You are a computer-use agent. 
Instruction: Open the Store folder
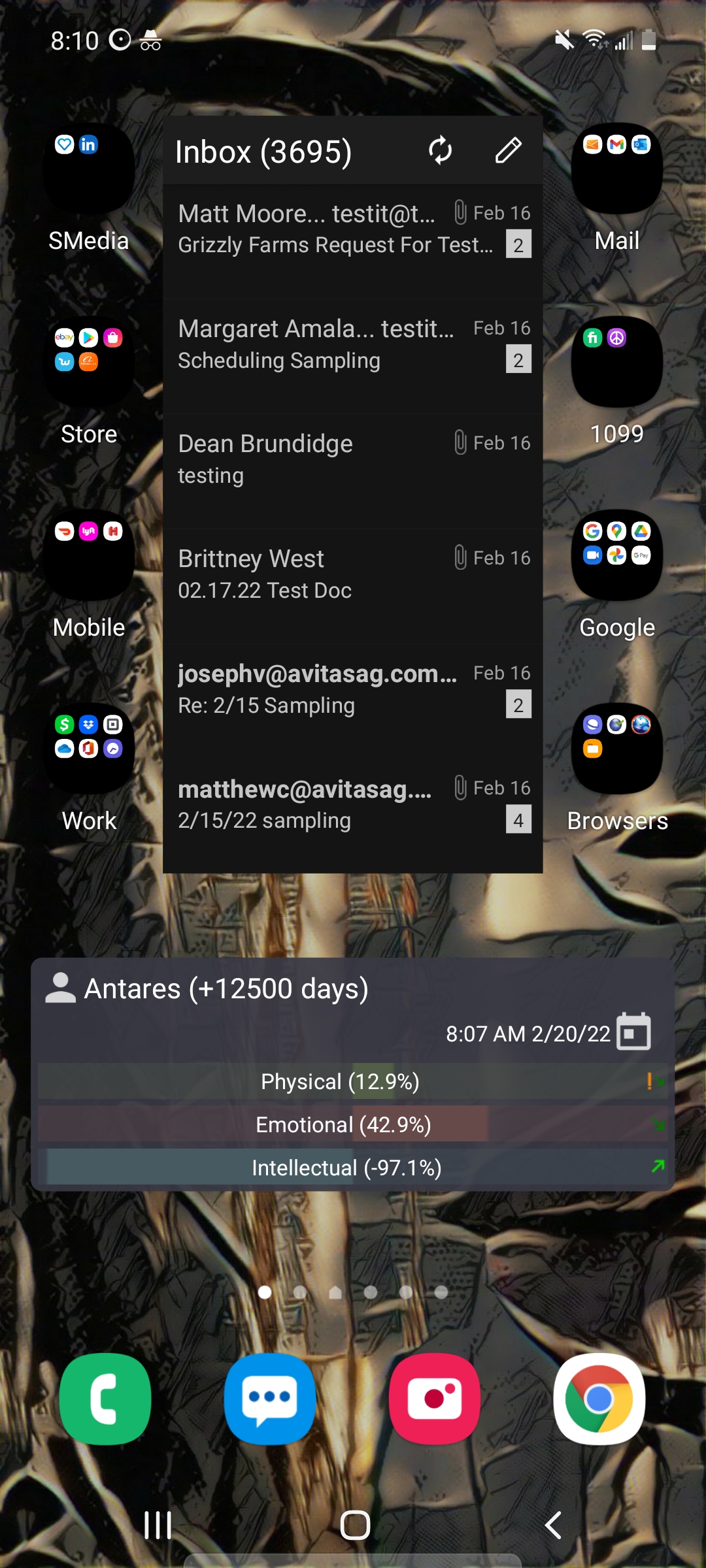pos(89,362)
